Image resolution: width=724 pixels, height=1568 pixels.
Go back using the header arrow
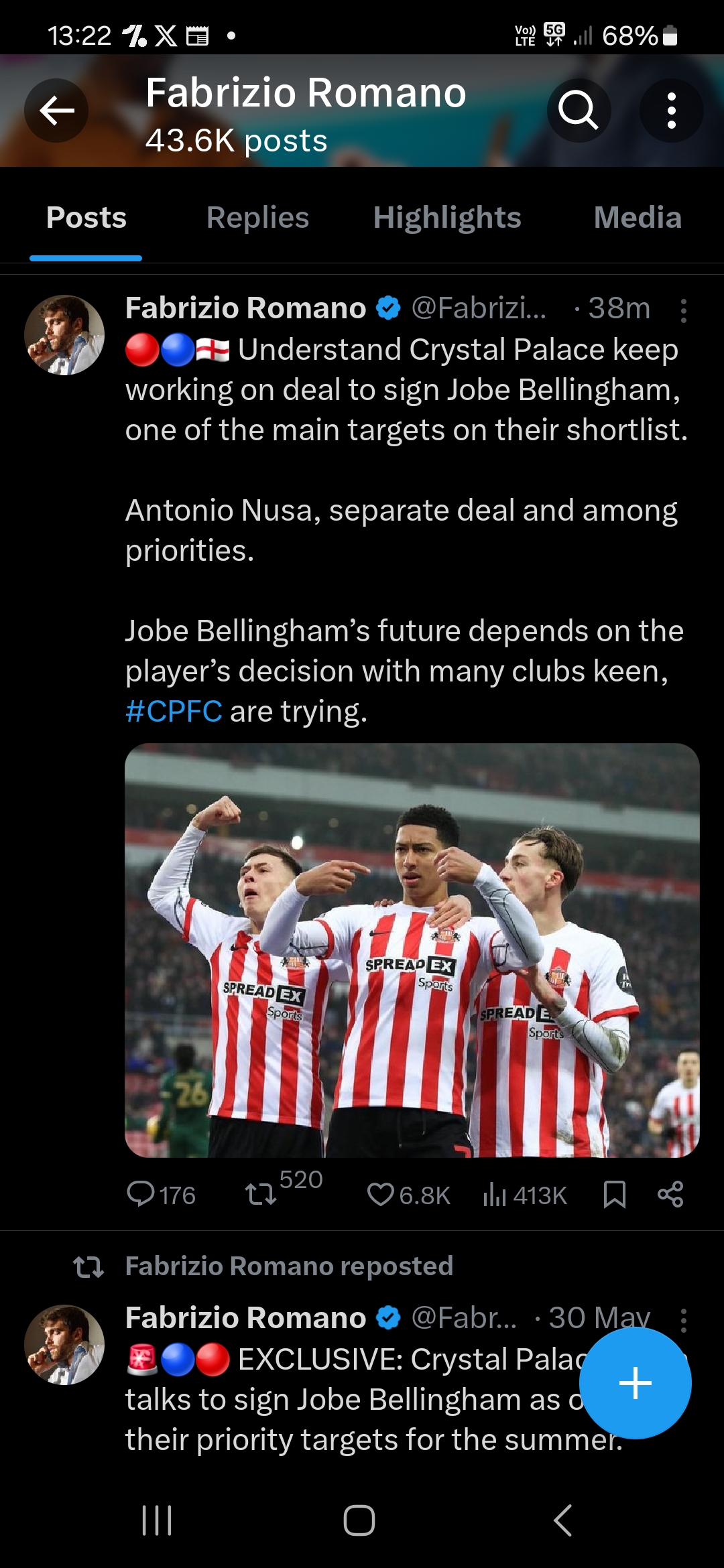[x=56, y=111]
